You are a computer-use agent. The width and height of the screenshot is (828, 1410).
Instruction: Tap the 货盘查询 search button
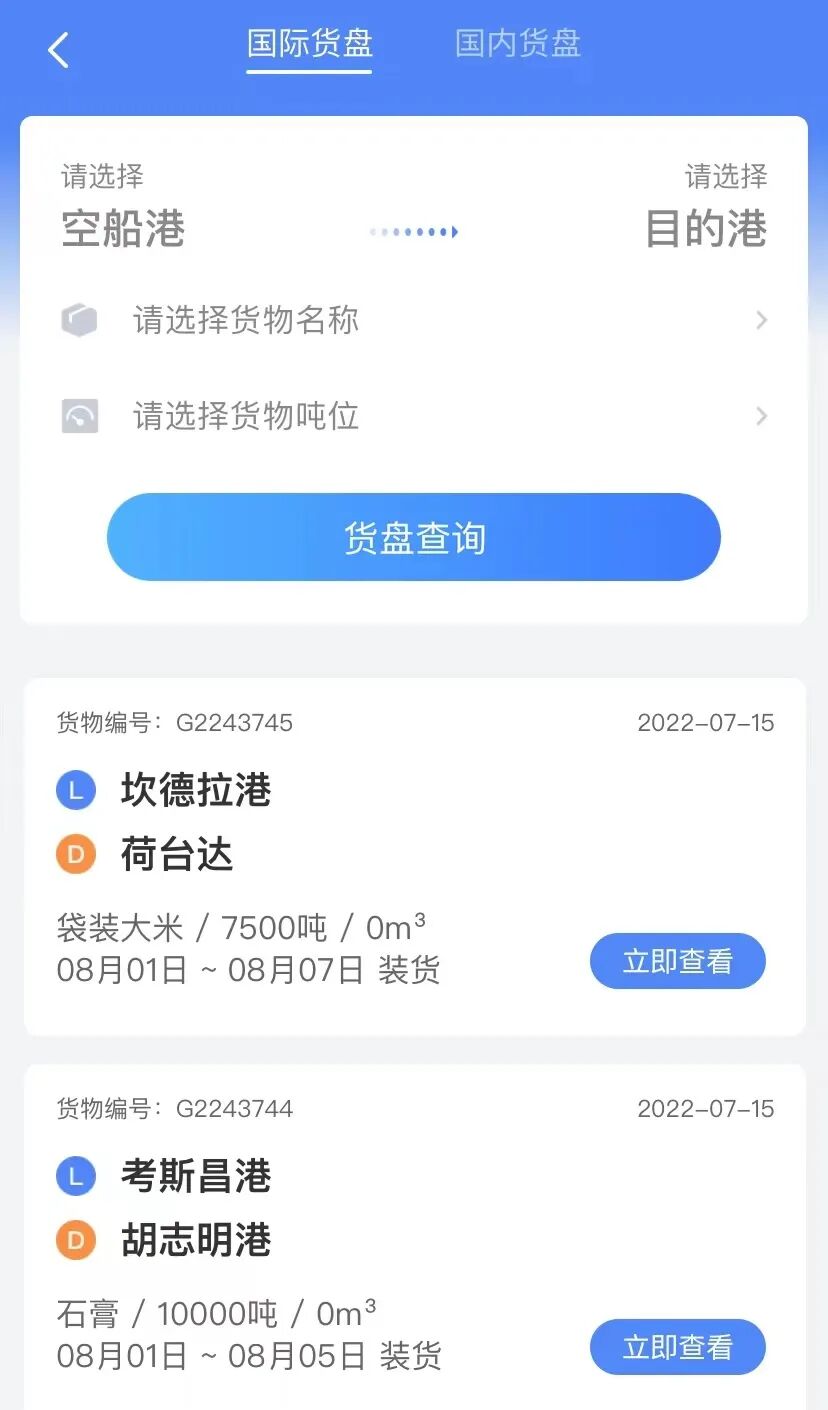pyautogui.click(x=414, y=537)
